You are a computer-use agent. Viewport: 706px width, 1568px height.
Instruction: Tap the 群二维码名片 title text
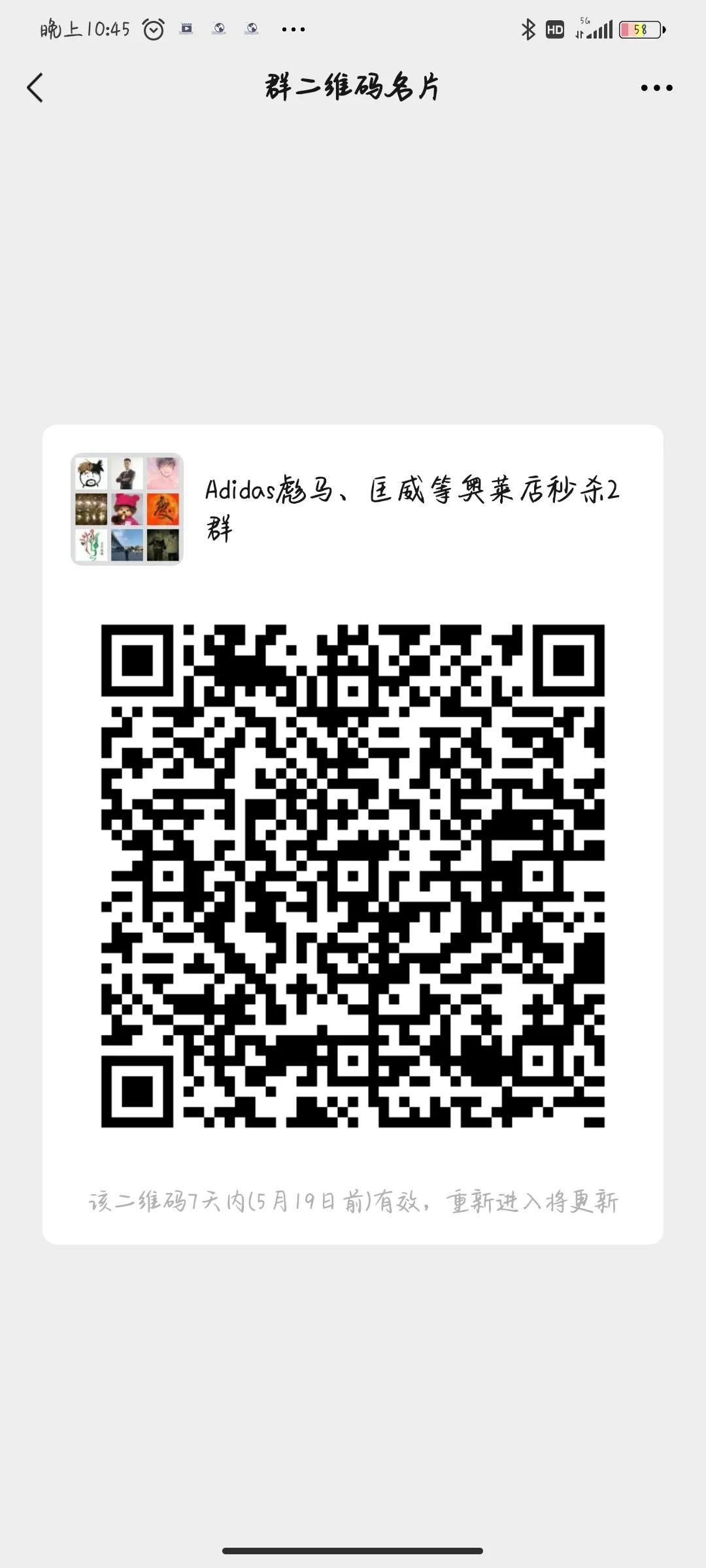point(352,86)
